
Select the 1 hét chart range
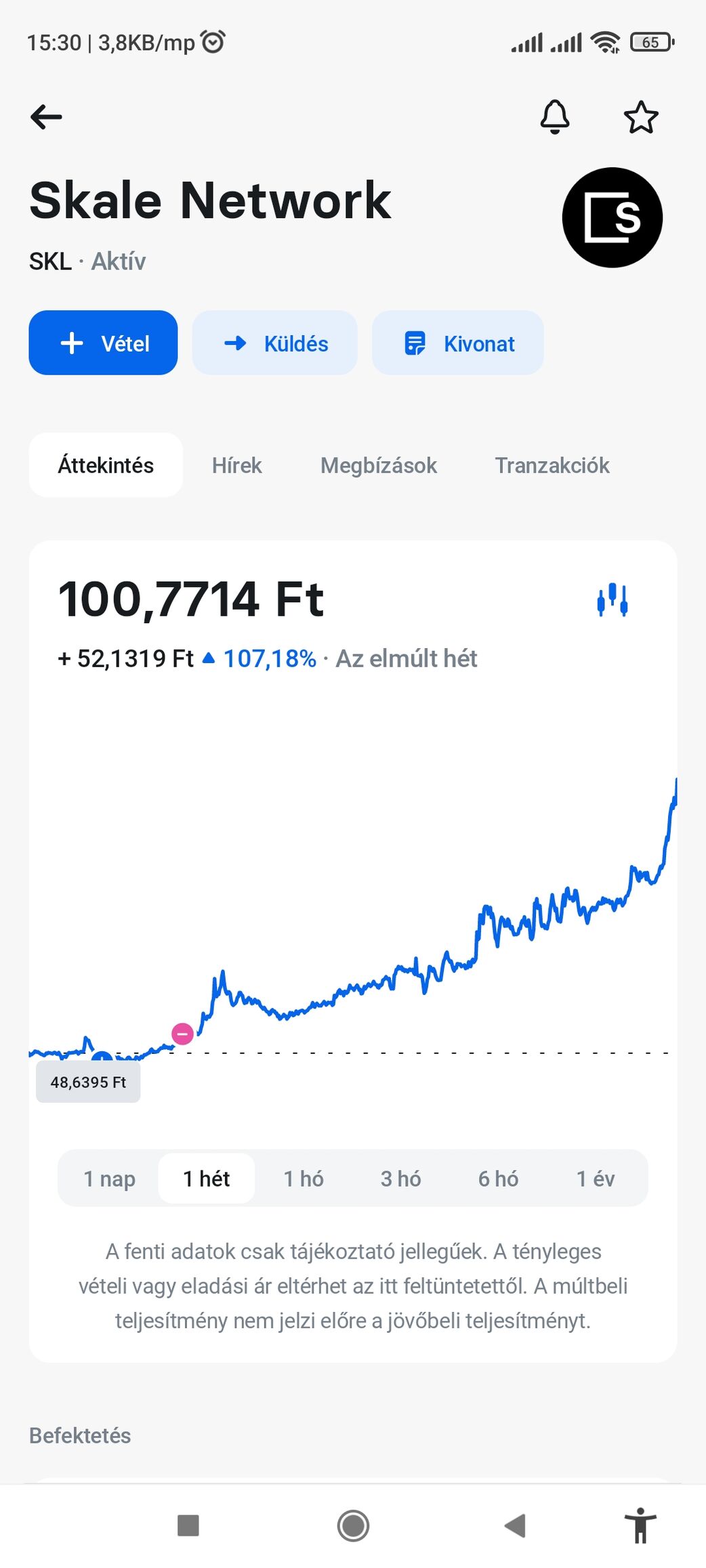point(206,1179)
